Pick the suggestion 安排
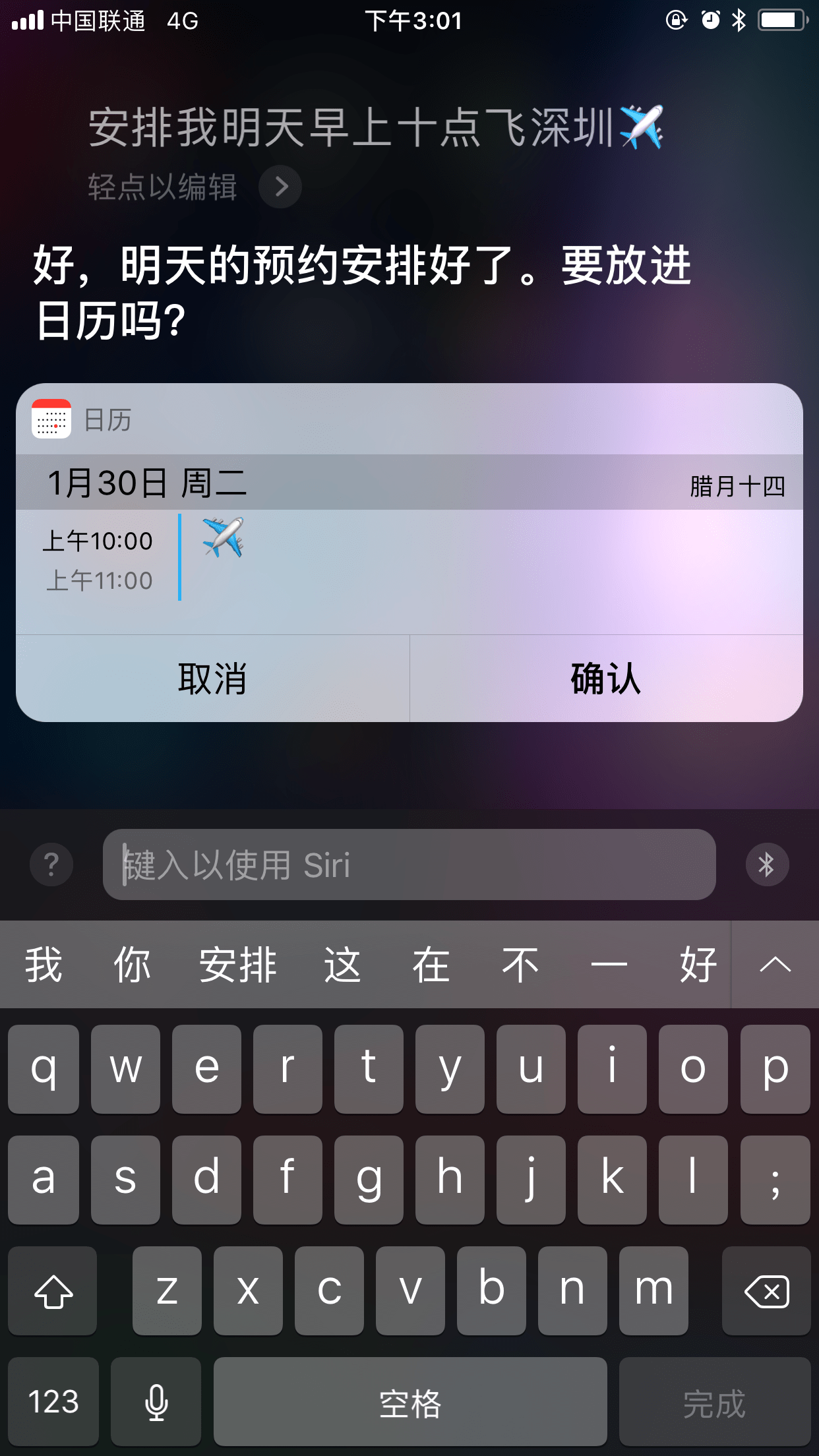Viewport: 819px width, 1456px height. point(238,965)
